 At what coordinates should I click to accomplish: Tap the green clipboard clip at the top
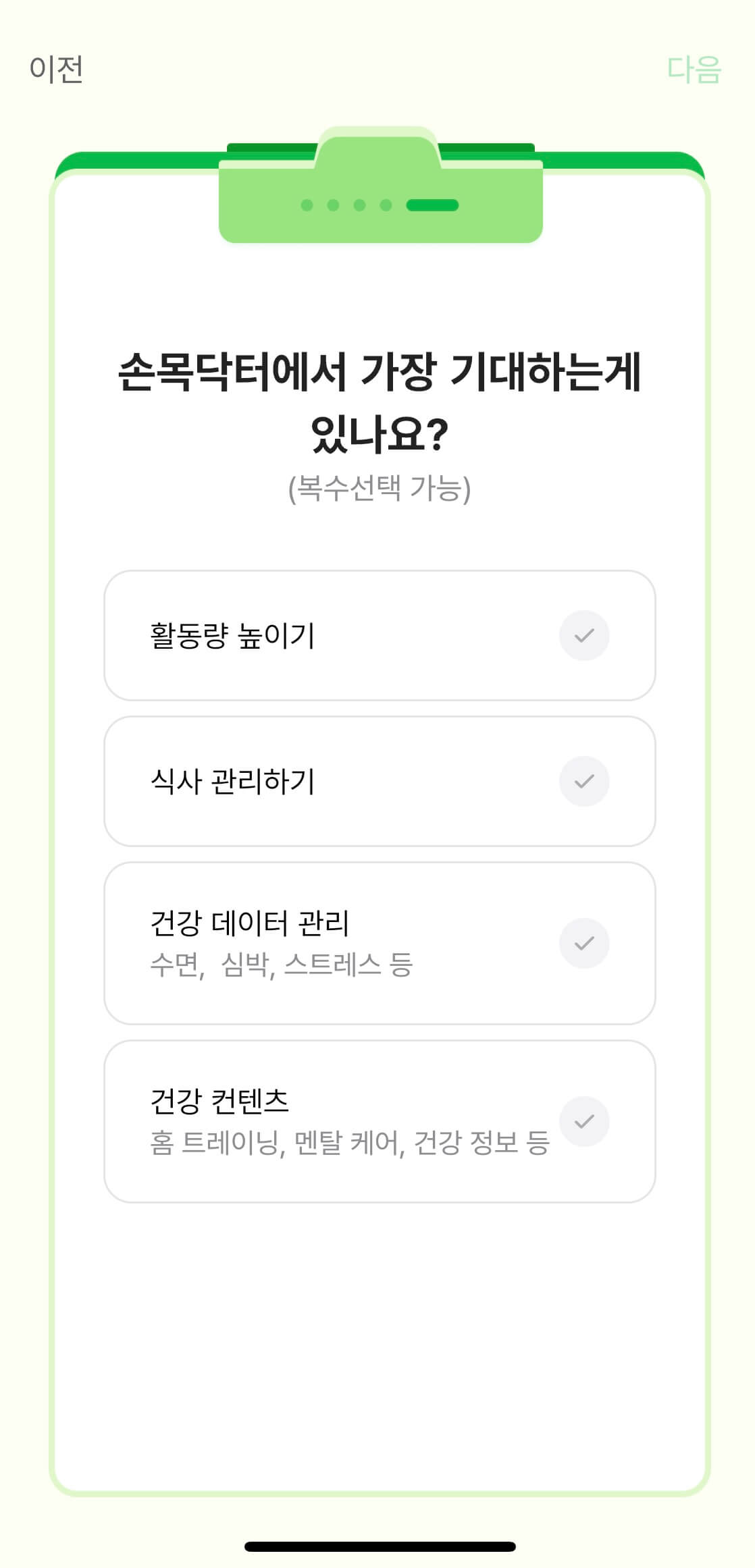click(x=381, y=182)
